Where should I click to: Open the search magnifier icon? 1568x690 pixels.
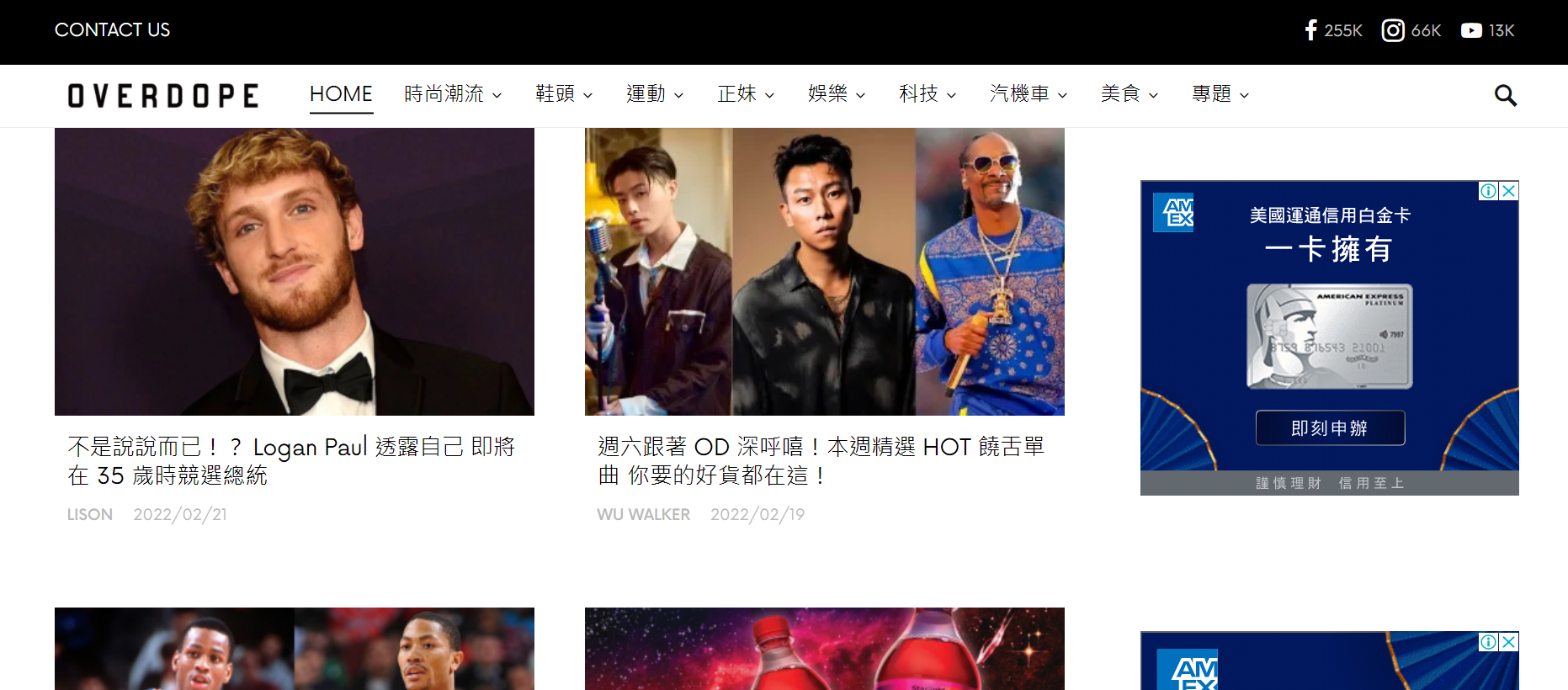point(1505,96)
